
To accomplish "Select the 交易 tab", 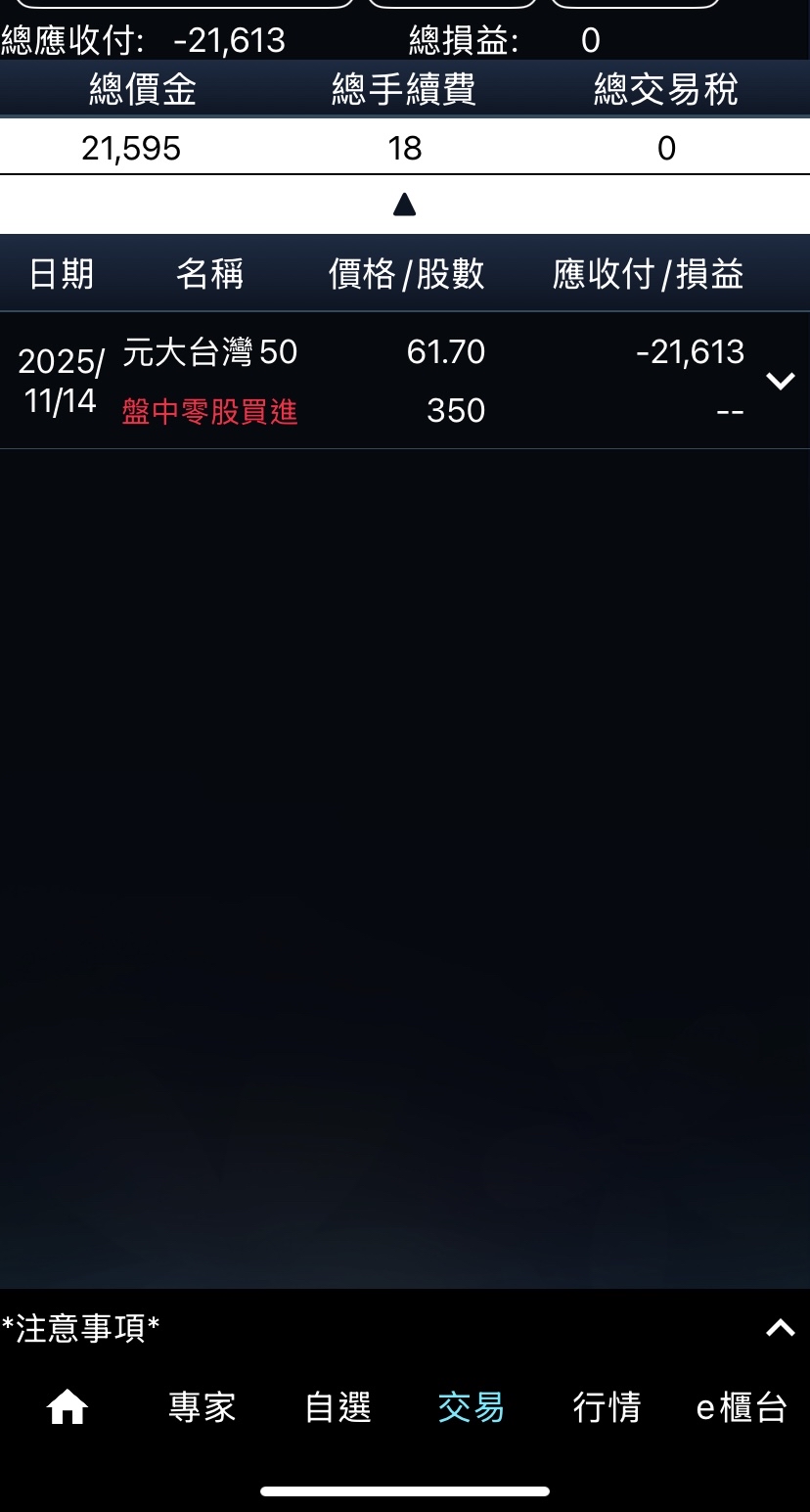I will coord(472,1408).
